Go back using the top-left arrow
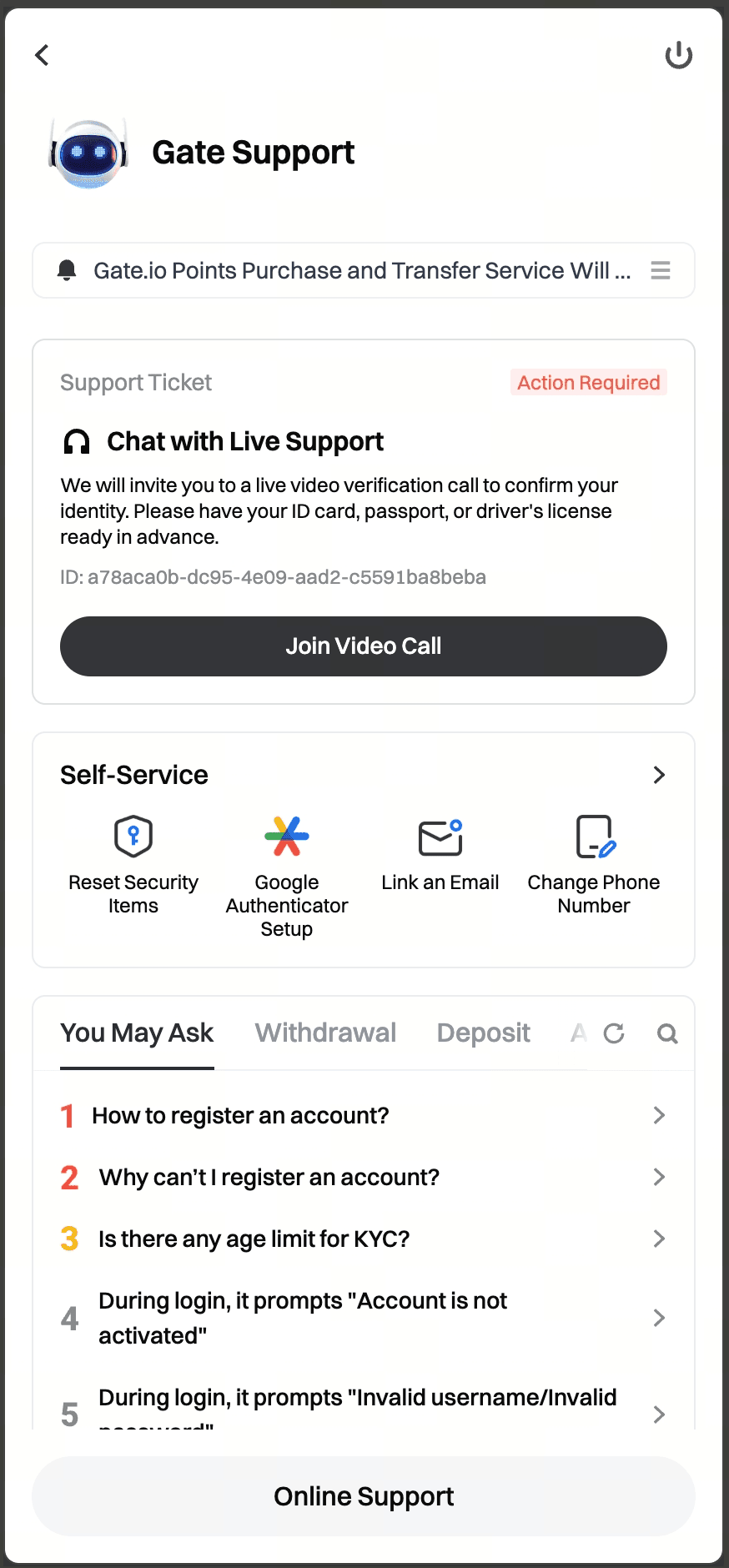The image size is (729, 1568). tap(42, 55)
